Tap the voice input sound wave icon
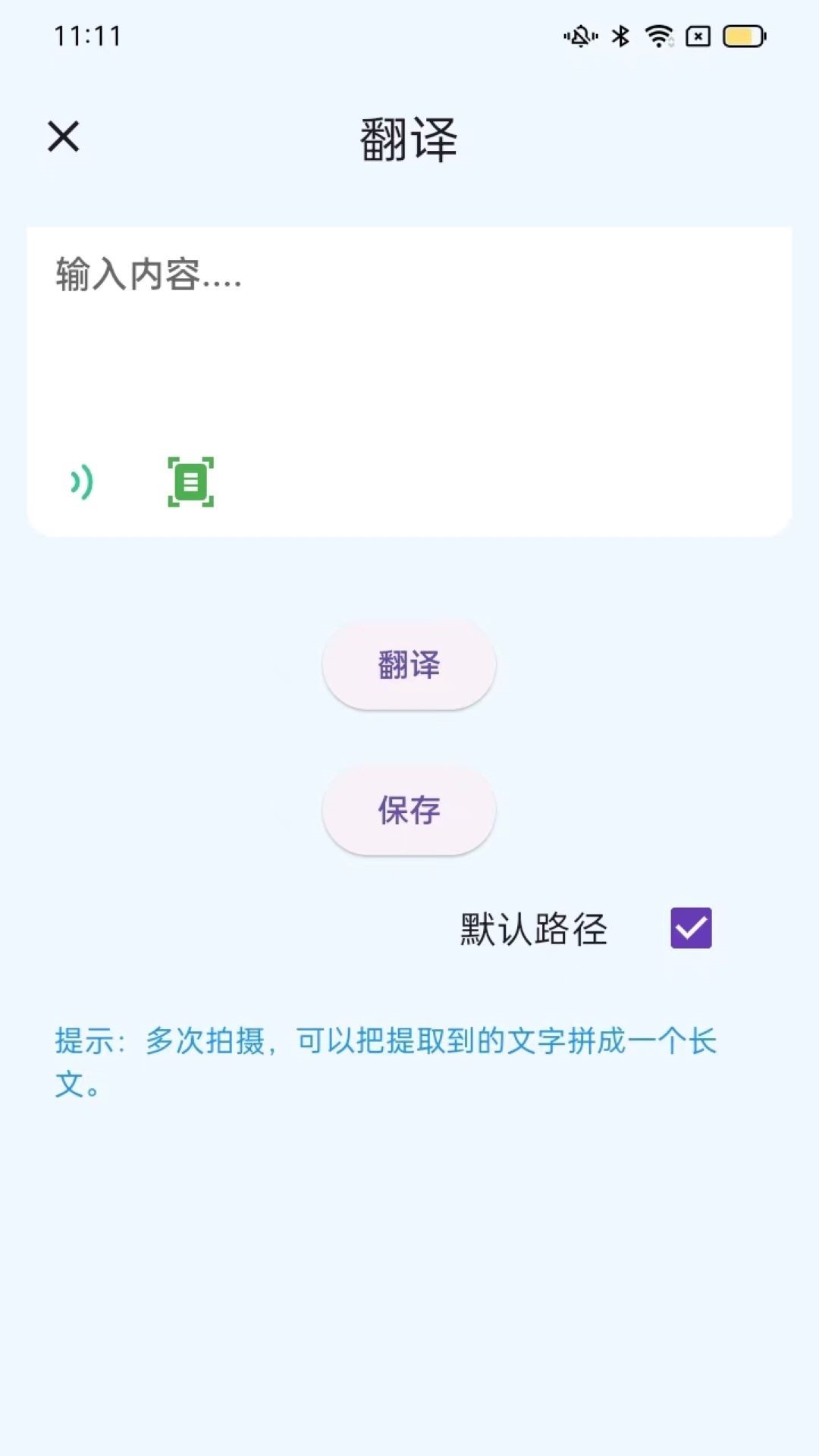The height and width of the screenshot is (1456, 819). (82, 481)
